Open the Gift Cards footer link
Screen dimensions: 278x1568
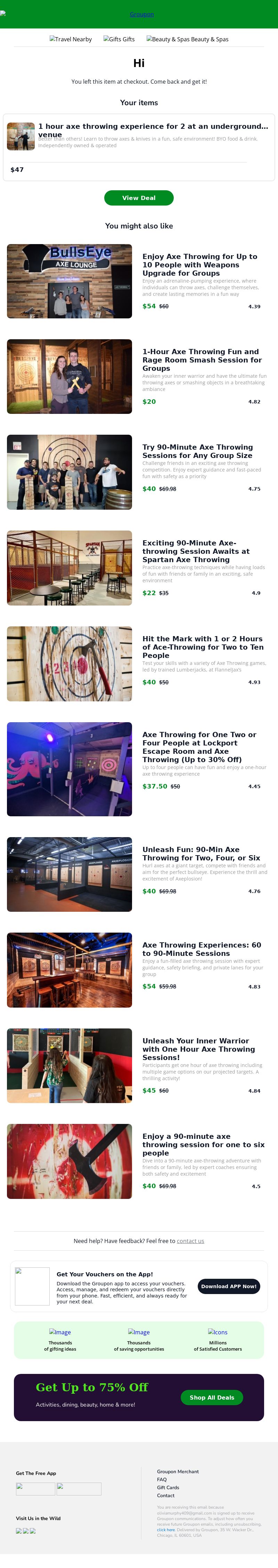coord(168,1487)
